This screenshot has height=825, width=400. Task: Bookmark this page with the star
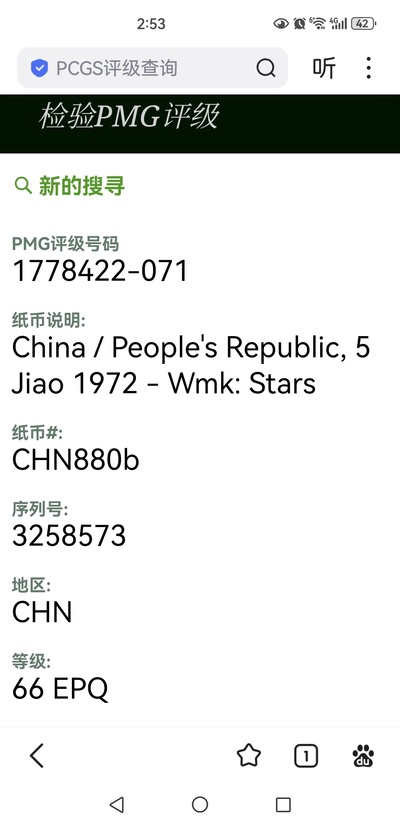point(249,757)
